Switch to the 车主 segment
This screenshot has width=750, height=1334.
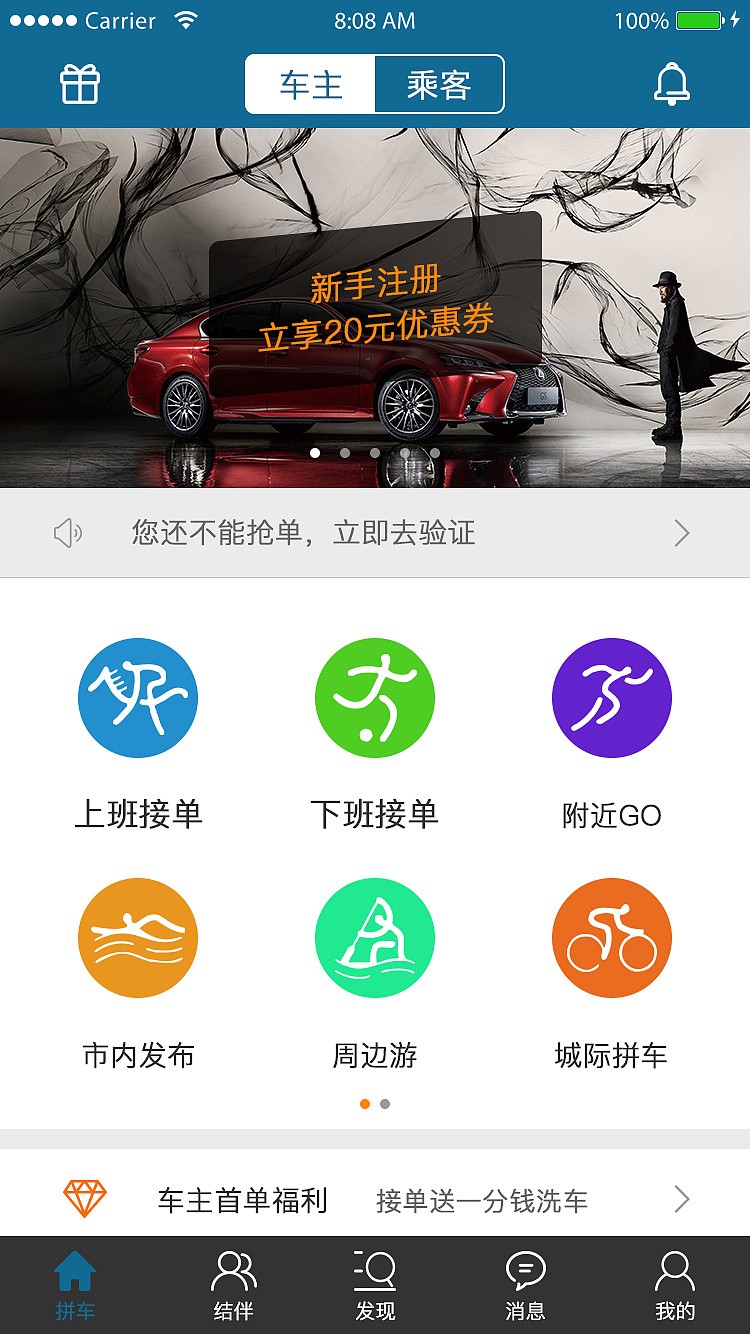point(311,85)
